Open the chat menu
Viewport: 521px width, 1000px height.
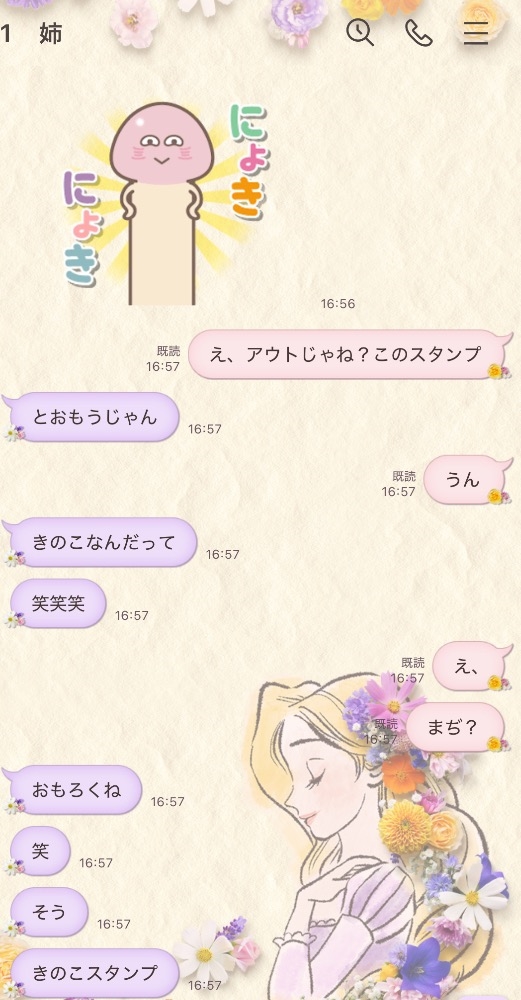[x=476, y=33]
